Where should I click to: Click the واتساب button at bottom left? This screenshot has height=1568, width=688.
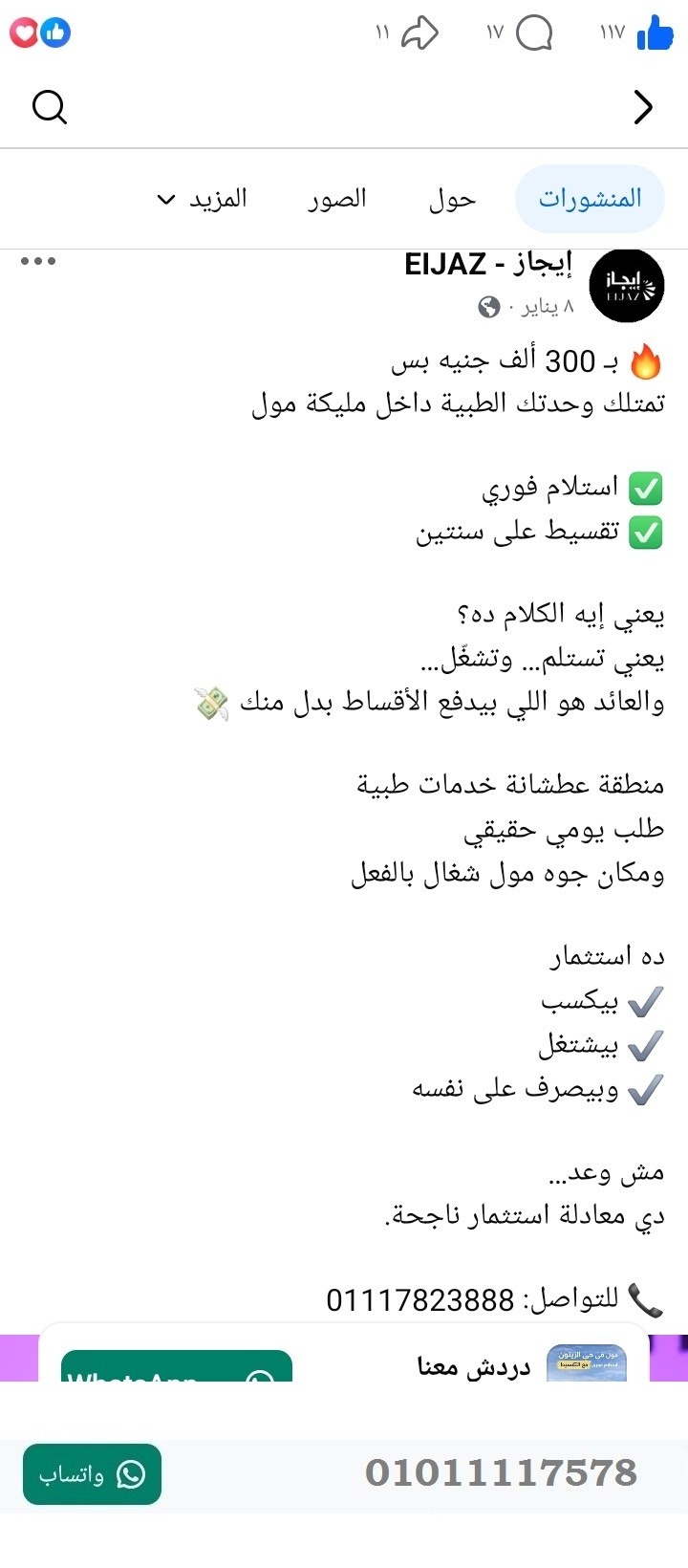[91, 1475]
